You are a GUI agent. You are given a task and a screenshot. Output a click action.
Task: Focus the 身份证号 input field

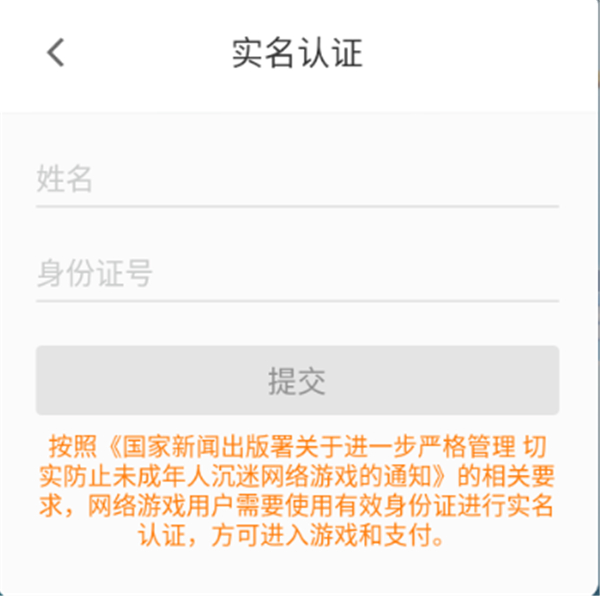296,273
